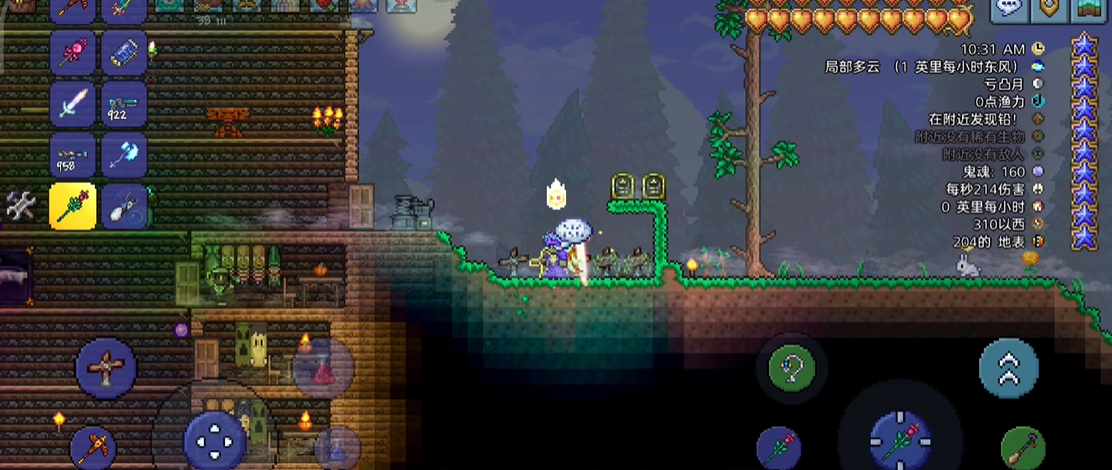Tap the green broom button
Viewport: 1112px width, 470px height.
click(1022, 447)
